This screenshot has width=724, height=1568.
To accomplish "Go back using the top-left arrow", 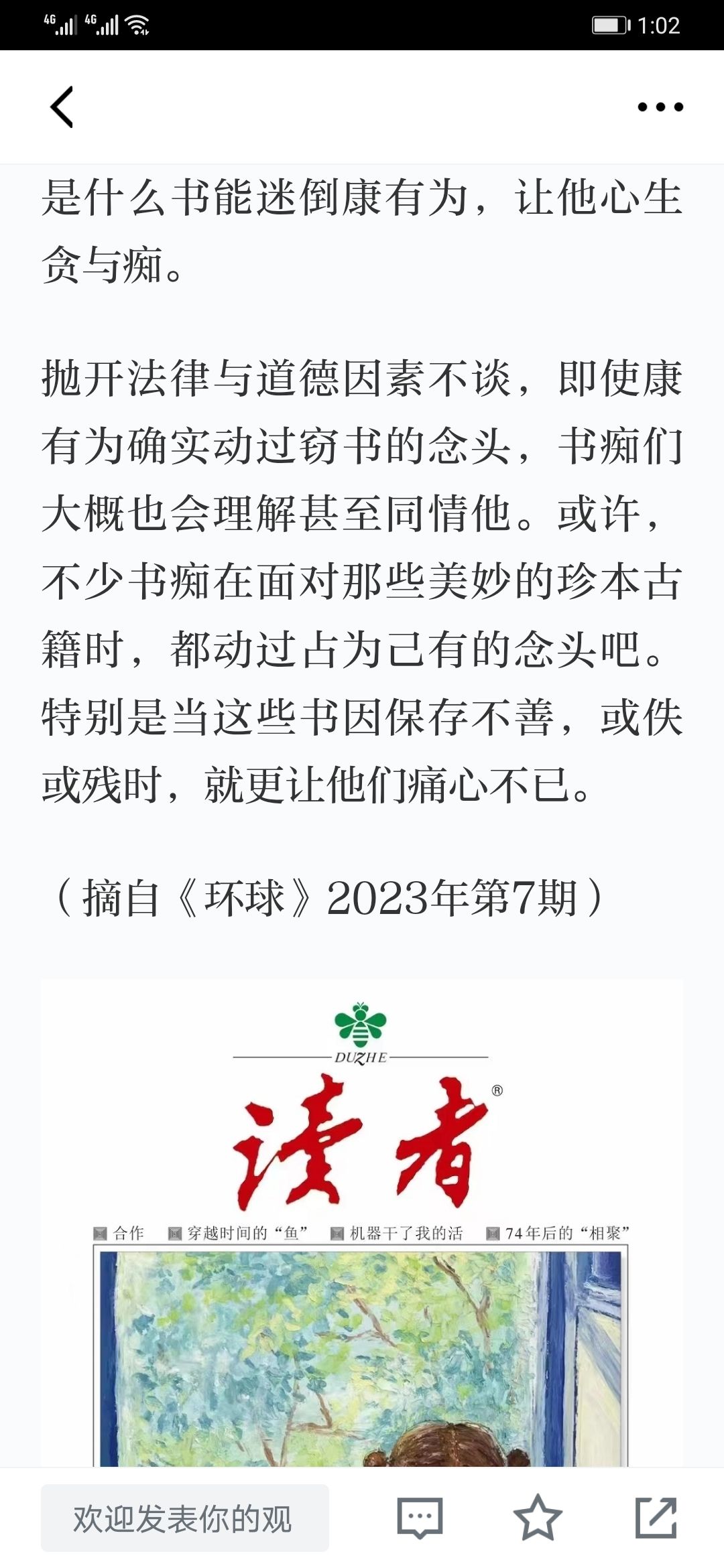I will pos(62,107).
